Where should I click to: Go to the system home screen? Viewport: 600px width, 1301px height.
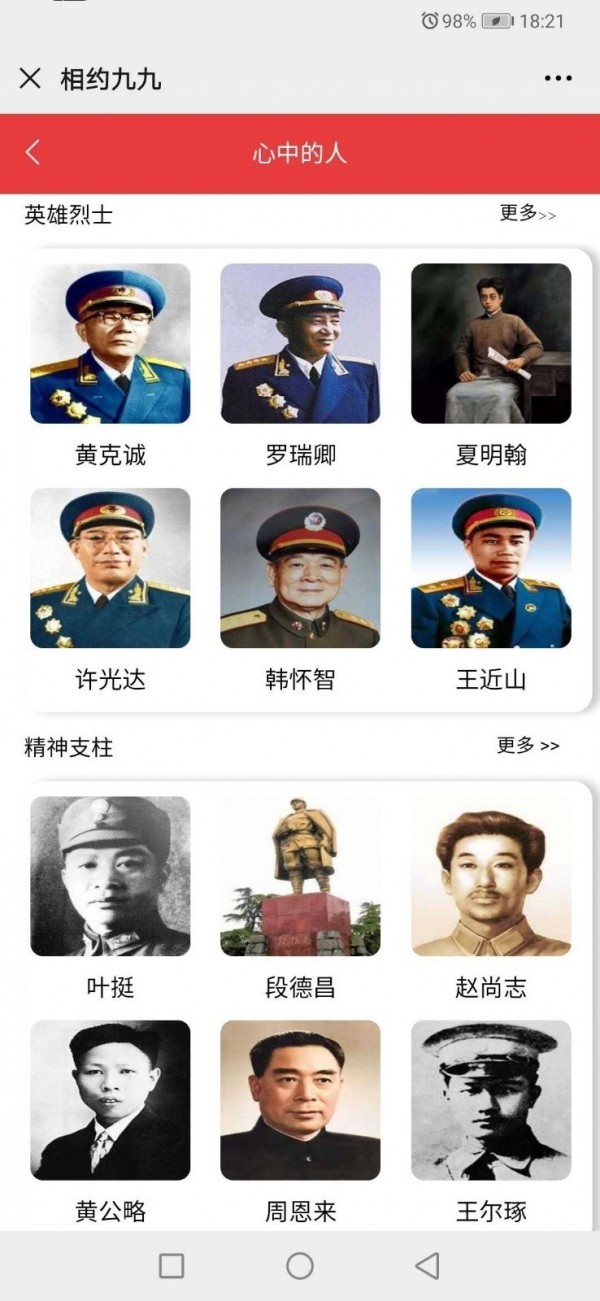pos(300,1266)
